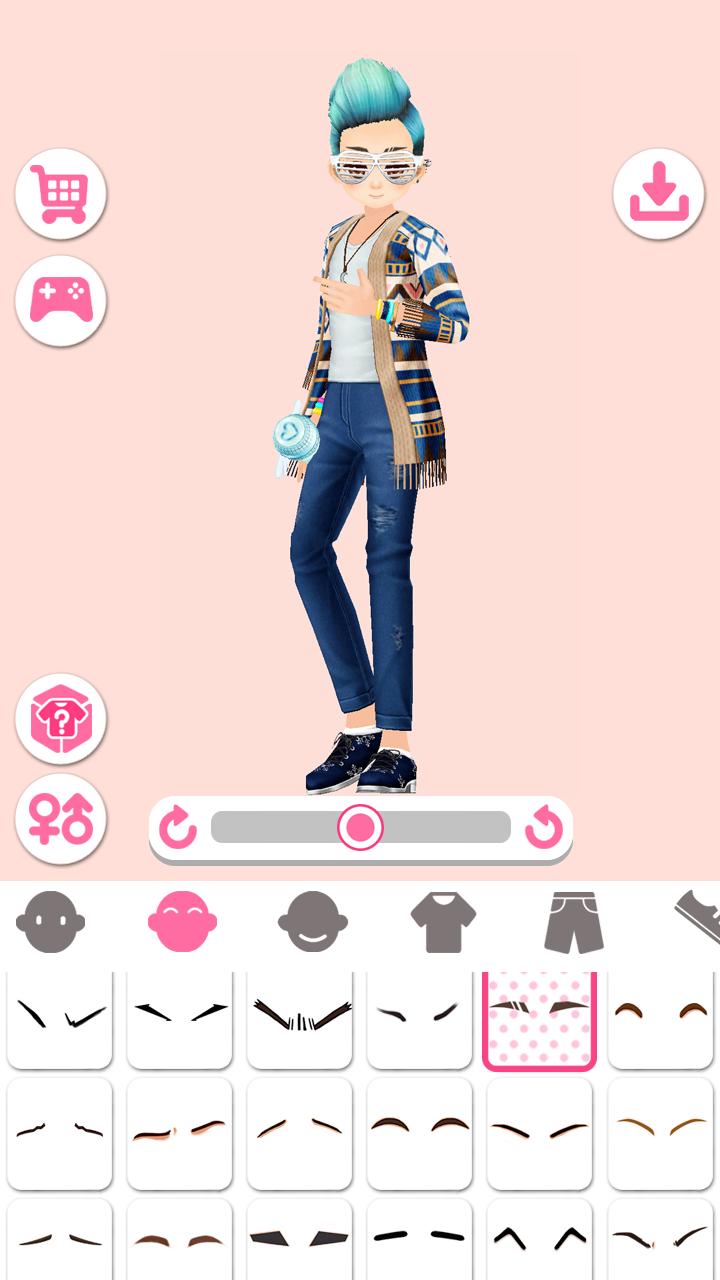
Task: Select the joined striped unibrow style
Action: [300, 1016]
